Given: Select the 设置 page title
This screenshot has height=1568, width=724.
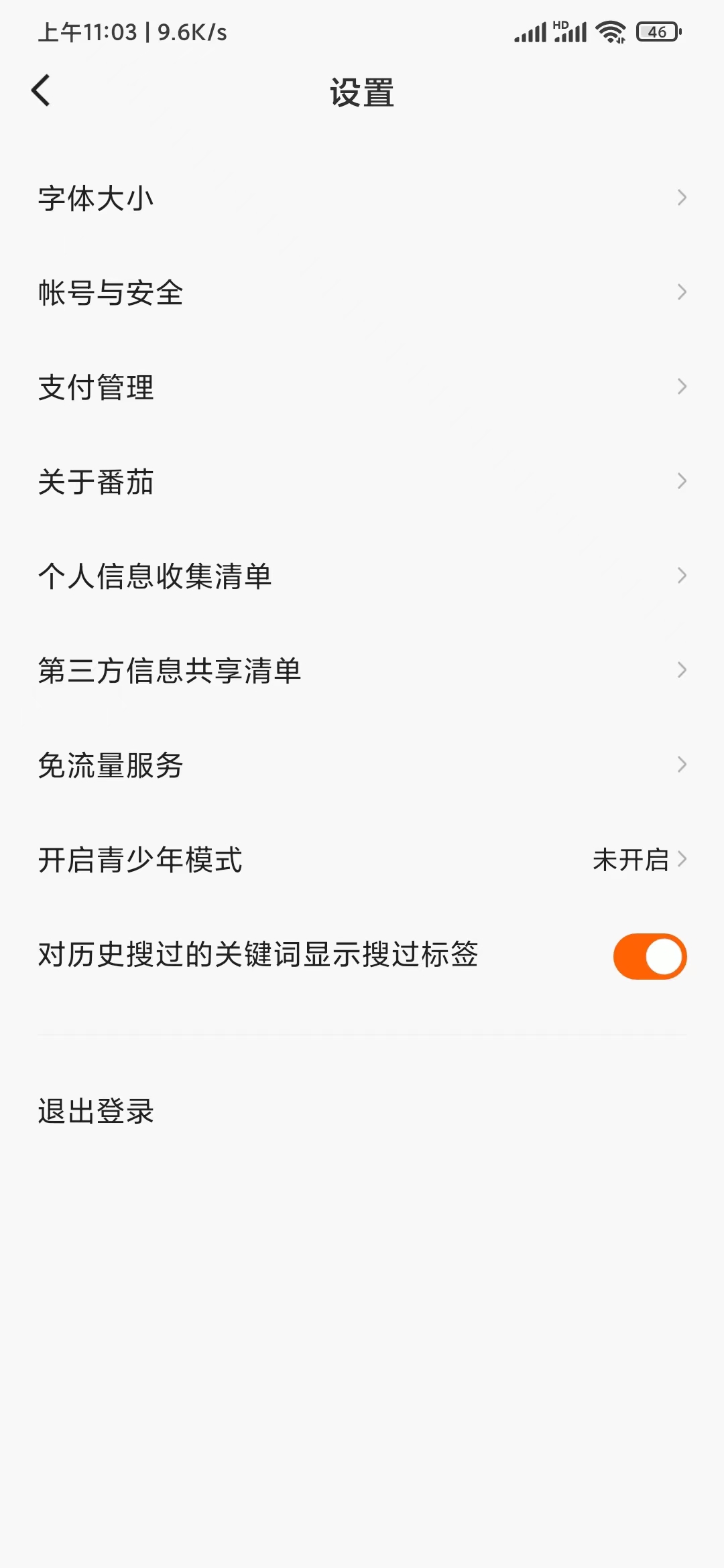Looking at the screenshot, I should click(362, 93).
